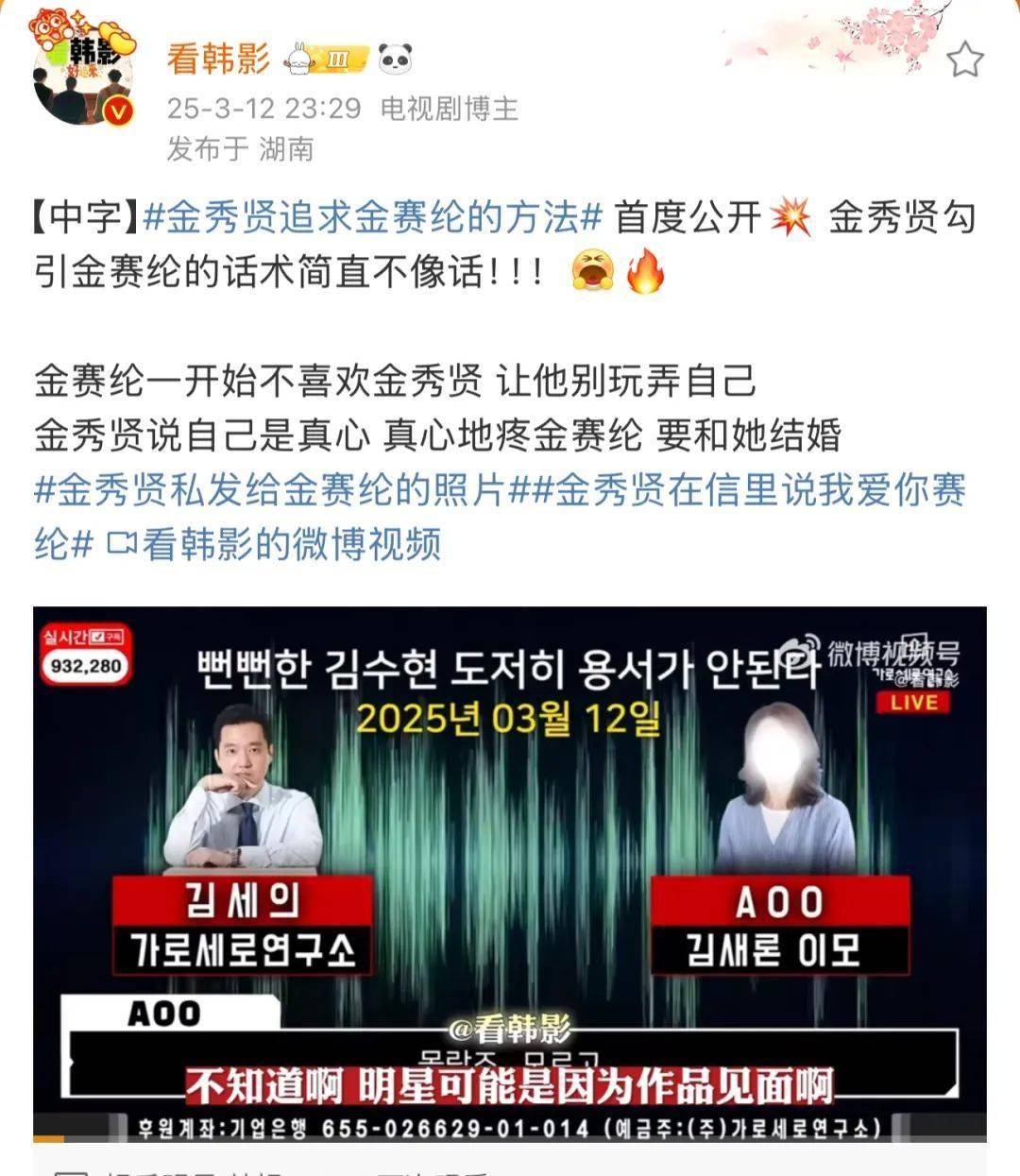Open 看韩影的微博视频 link
1020x1176 pixels.
tap(274, 544)
